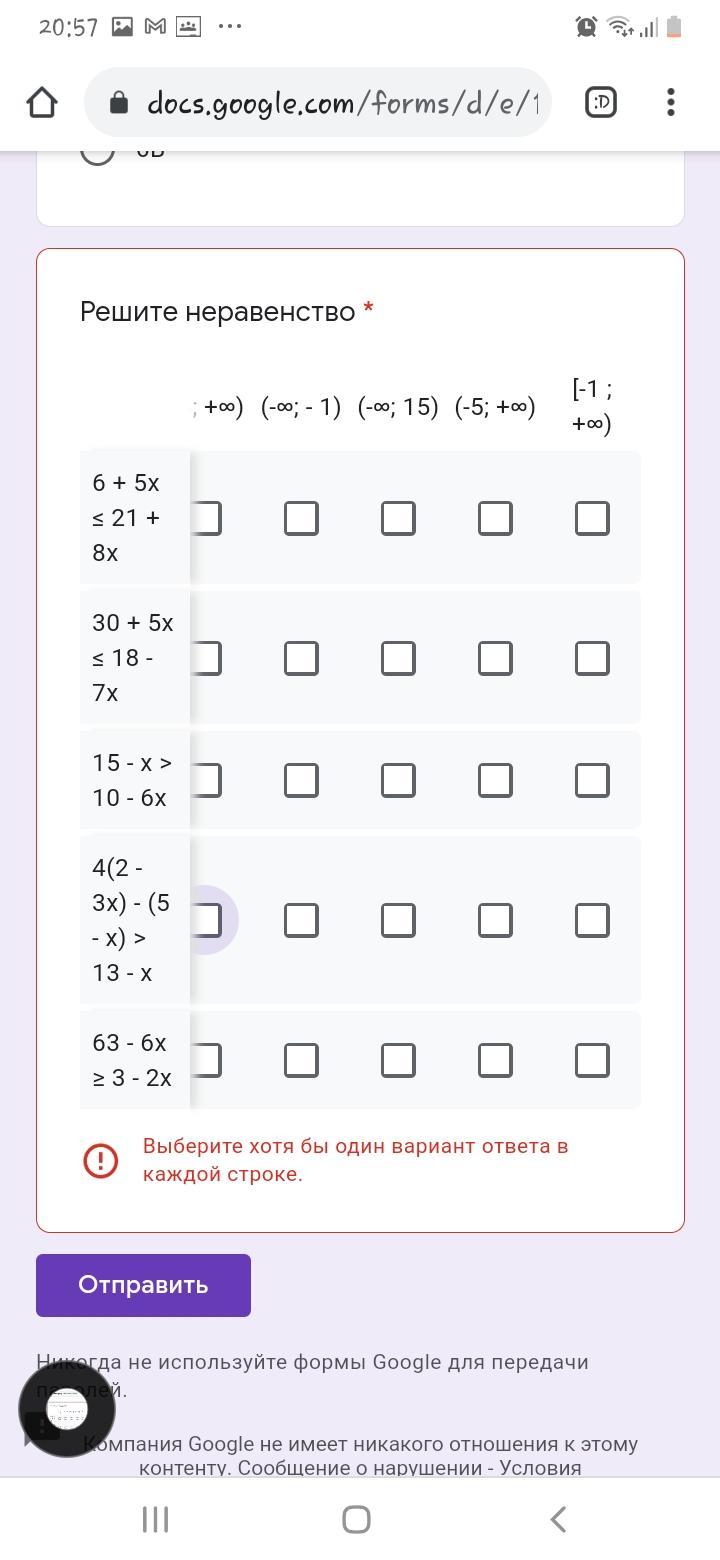
Task: Check [-1; +∞) for 15 - x > 10 - 6x
Action: pyautogui.click(x=592, y=780)
